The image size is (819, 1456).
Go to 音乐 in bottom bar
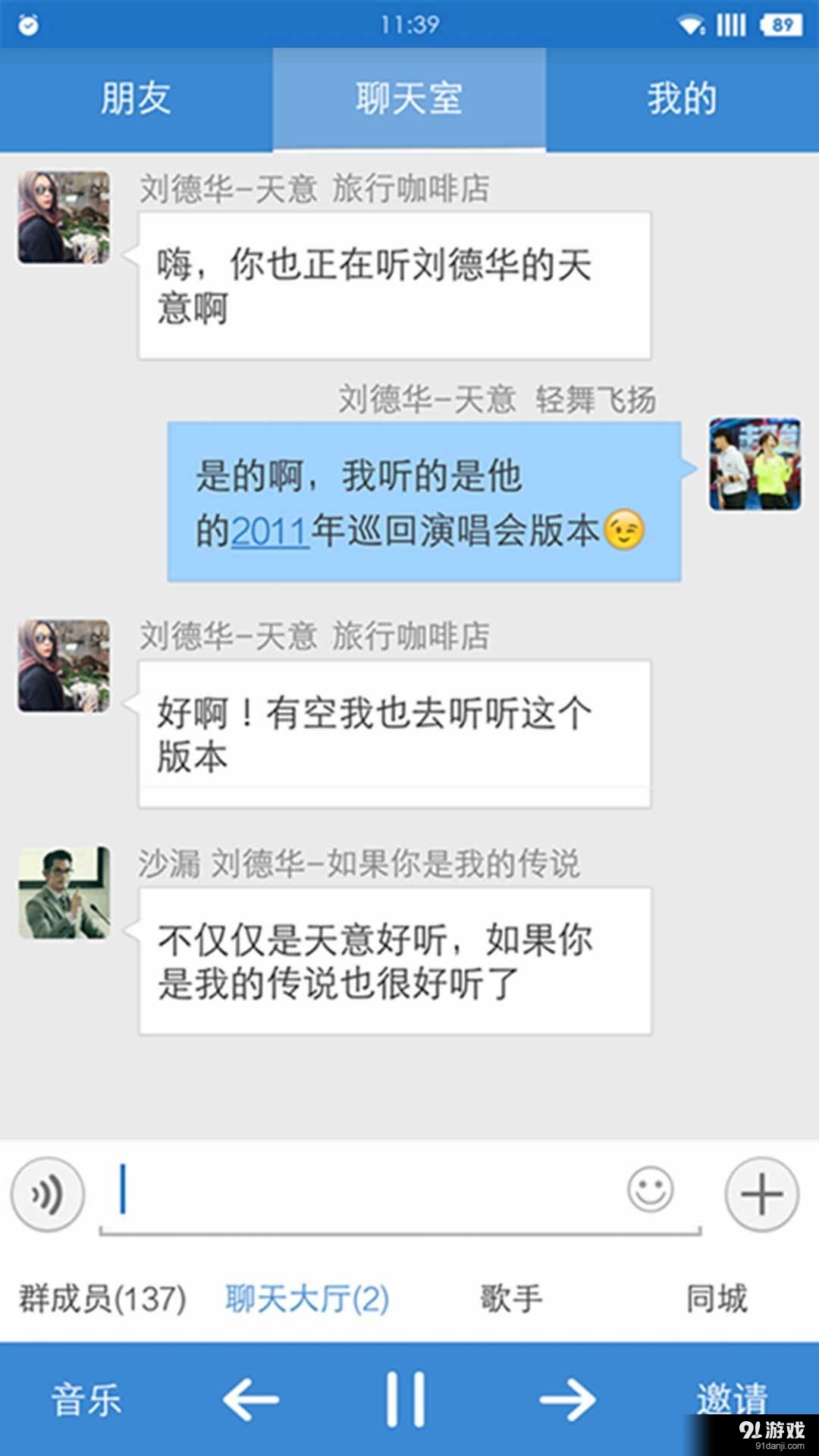(x=86, y=1399)
